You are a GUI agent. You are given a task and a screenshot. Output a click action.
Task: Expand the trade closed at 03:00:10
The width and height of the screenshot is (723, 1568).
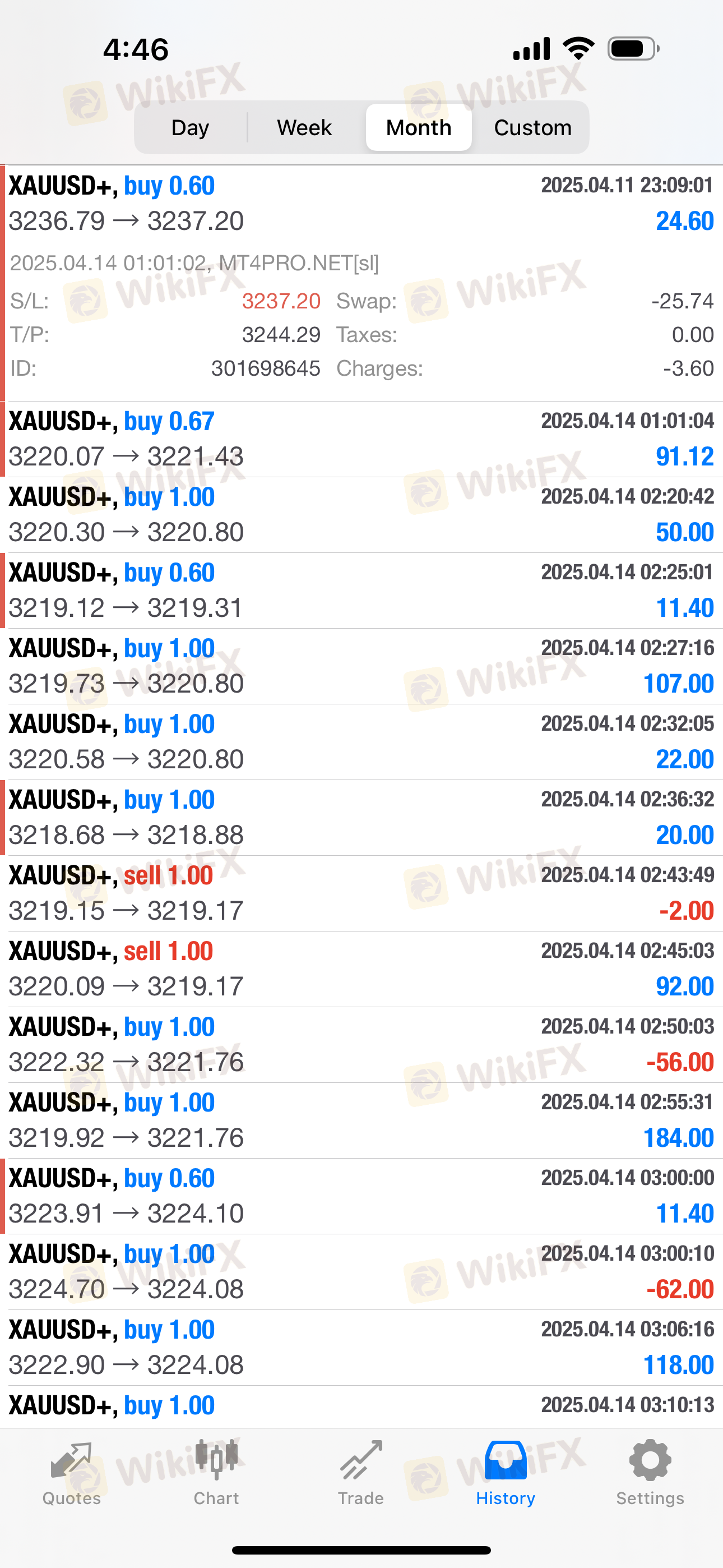coord(361,1272)
